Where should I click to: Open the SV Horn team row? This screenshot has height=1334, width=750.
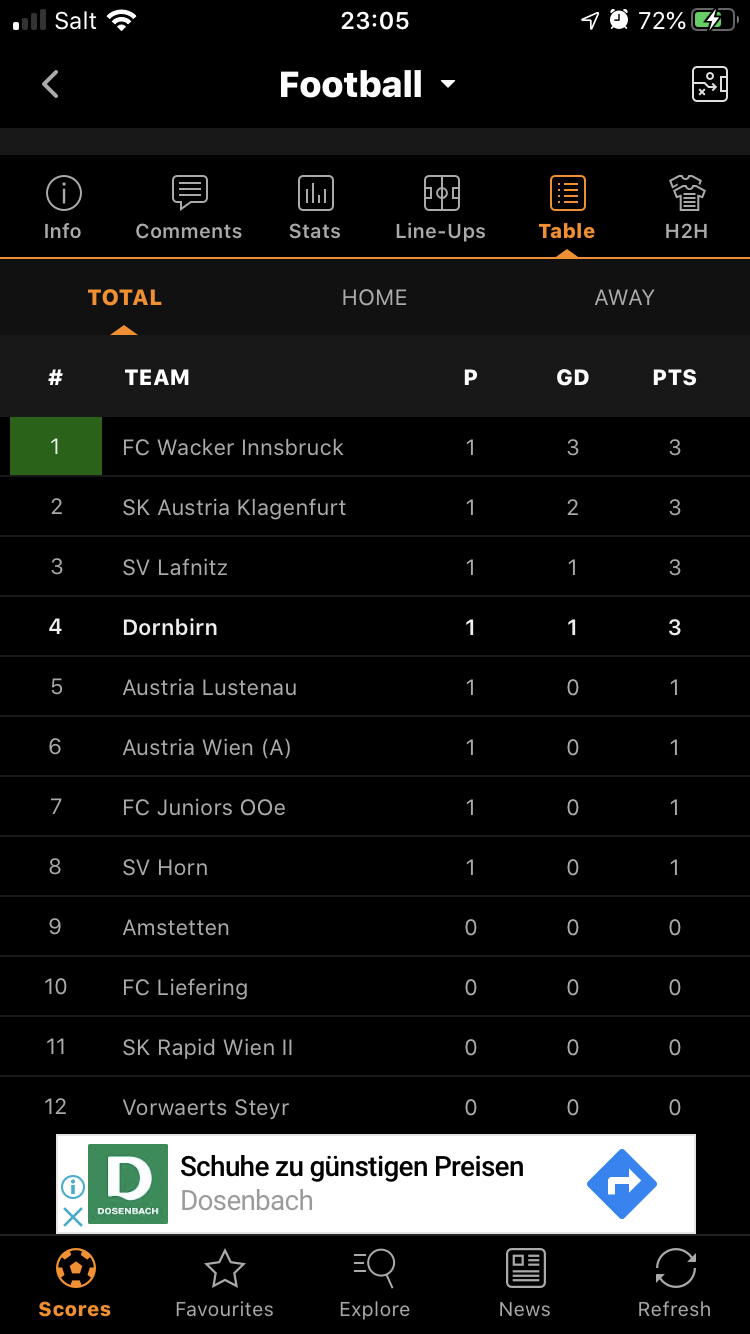pyautogui.click(x=375, y=867)
